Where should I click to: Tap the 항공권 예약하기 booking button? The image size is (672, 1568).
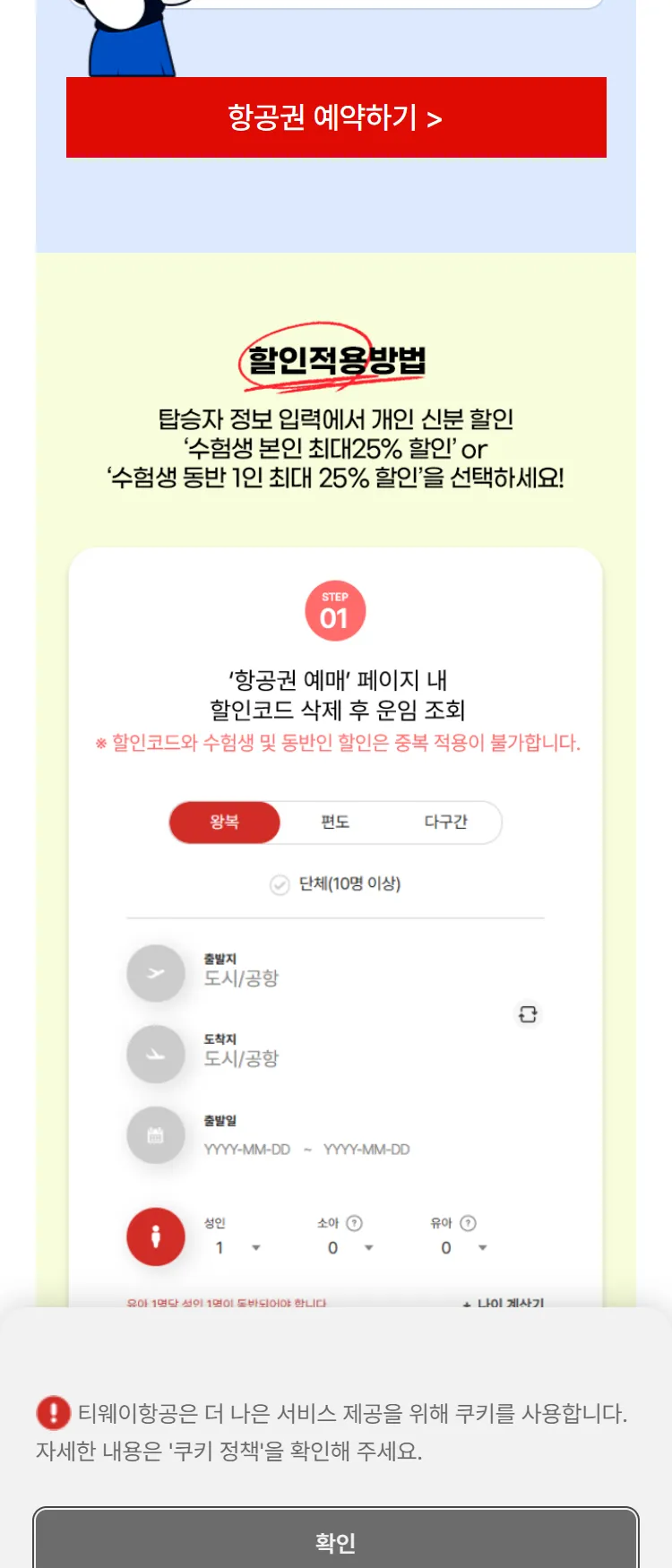336,117
